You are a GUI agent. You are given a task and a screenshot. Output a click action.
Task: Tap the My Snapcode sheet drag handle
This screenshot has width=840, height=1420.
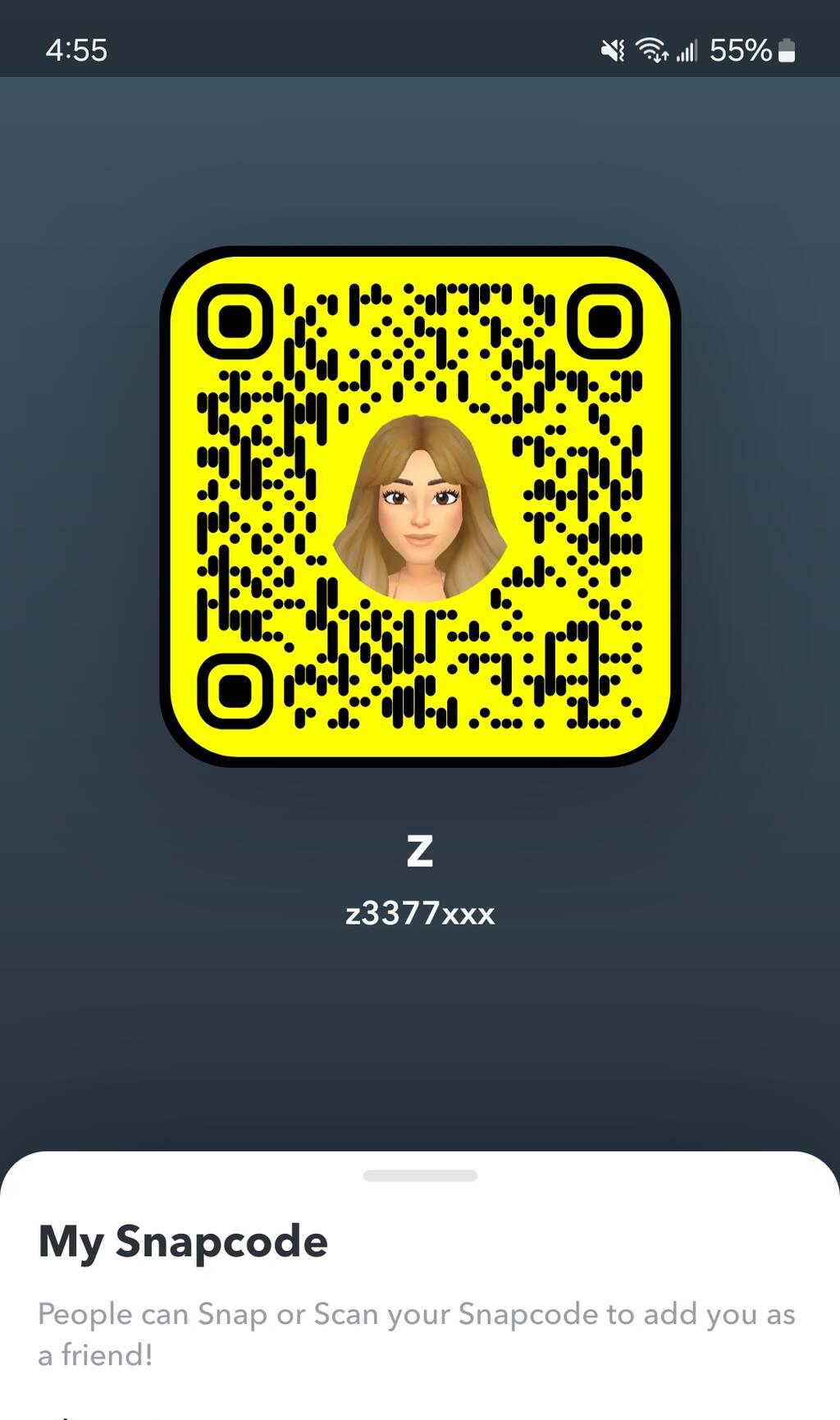420,1176
